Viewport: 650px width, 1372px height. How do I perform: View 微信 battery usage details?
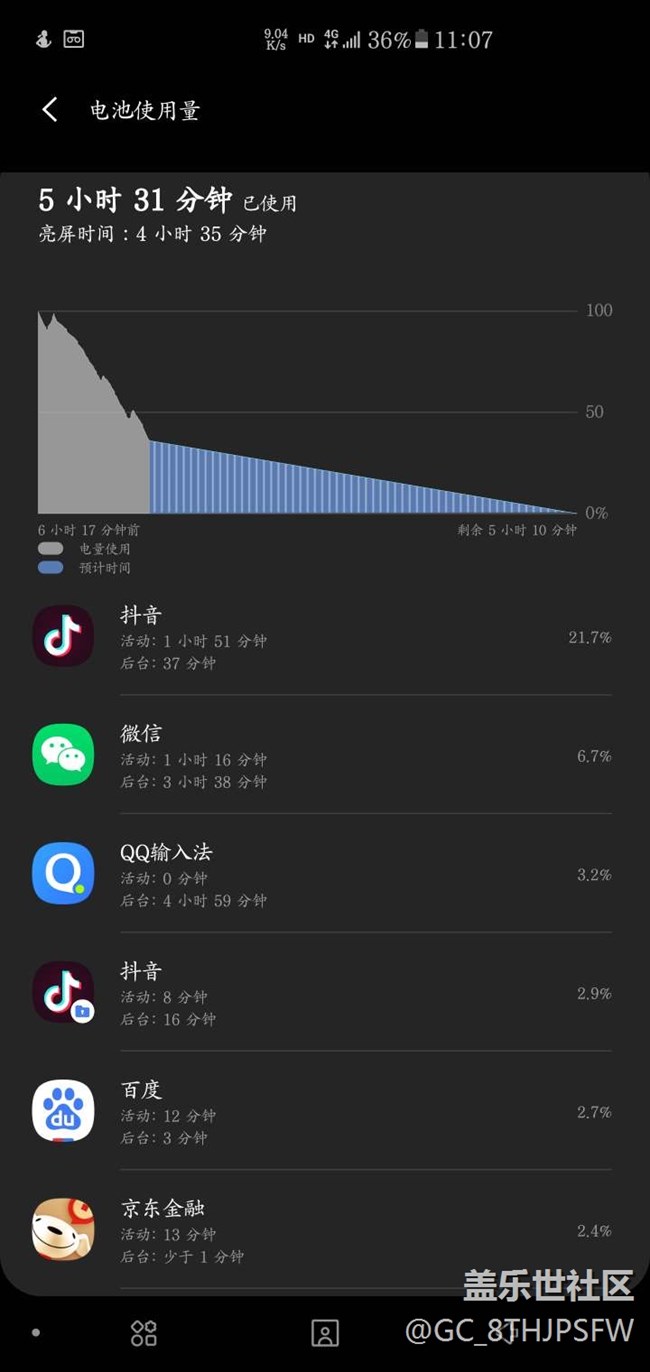[320, 756]
